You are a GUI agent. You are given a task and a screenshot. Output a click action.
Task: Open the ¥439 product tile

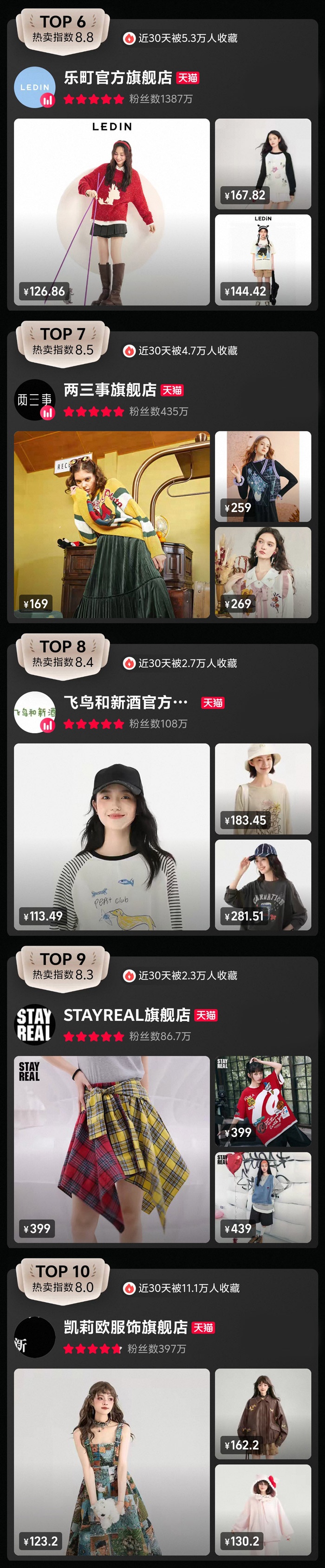coord(263,1197)
